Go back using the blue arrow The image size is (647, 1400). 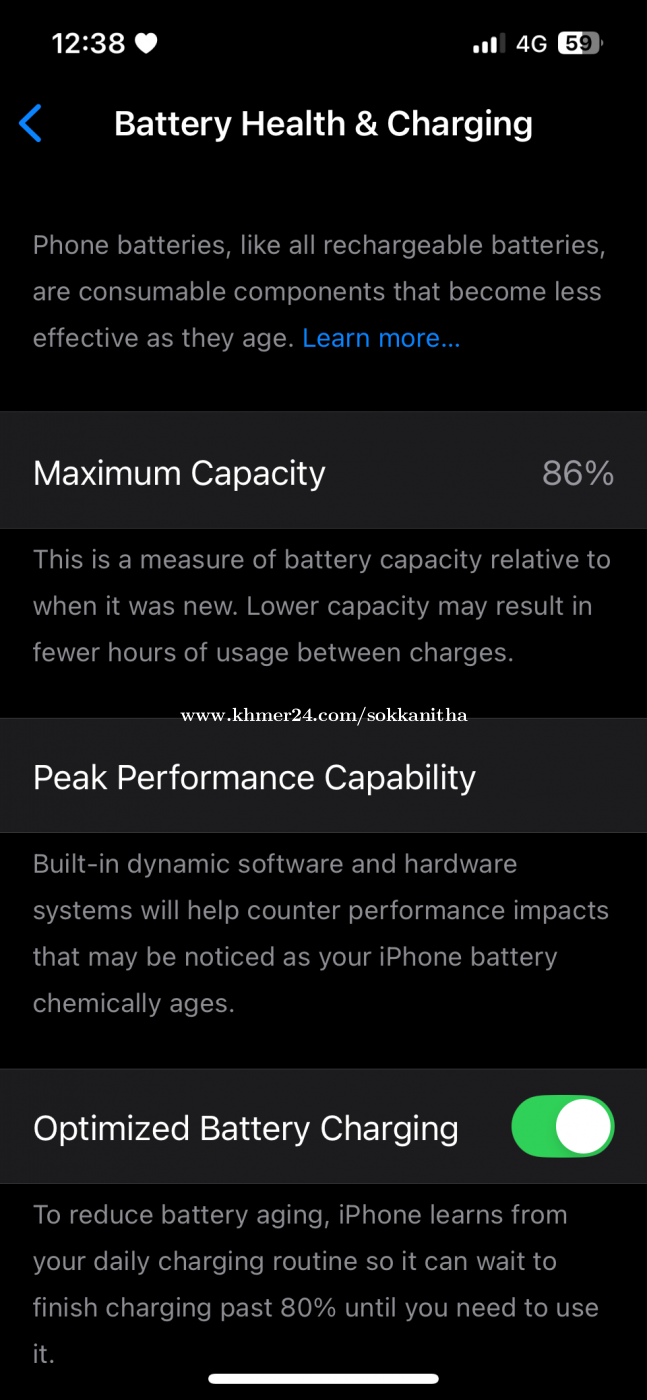click(31, 124)
